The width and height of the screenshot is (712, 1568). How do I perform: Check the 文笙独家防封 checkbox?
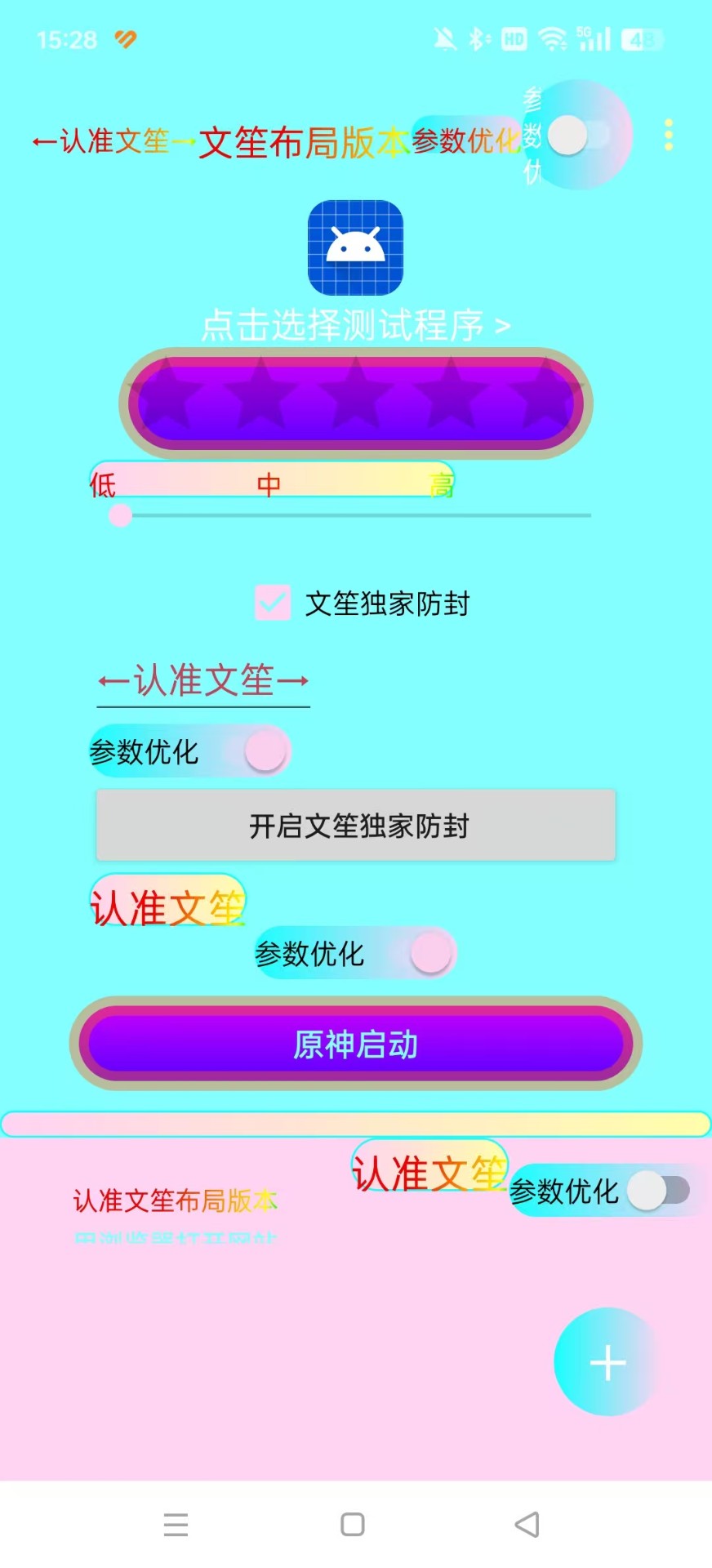coord(273,604)
